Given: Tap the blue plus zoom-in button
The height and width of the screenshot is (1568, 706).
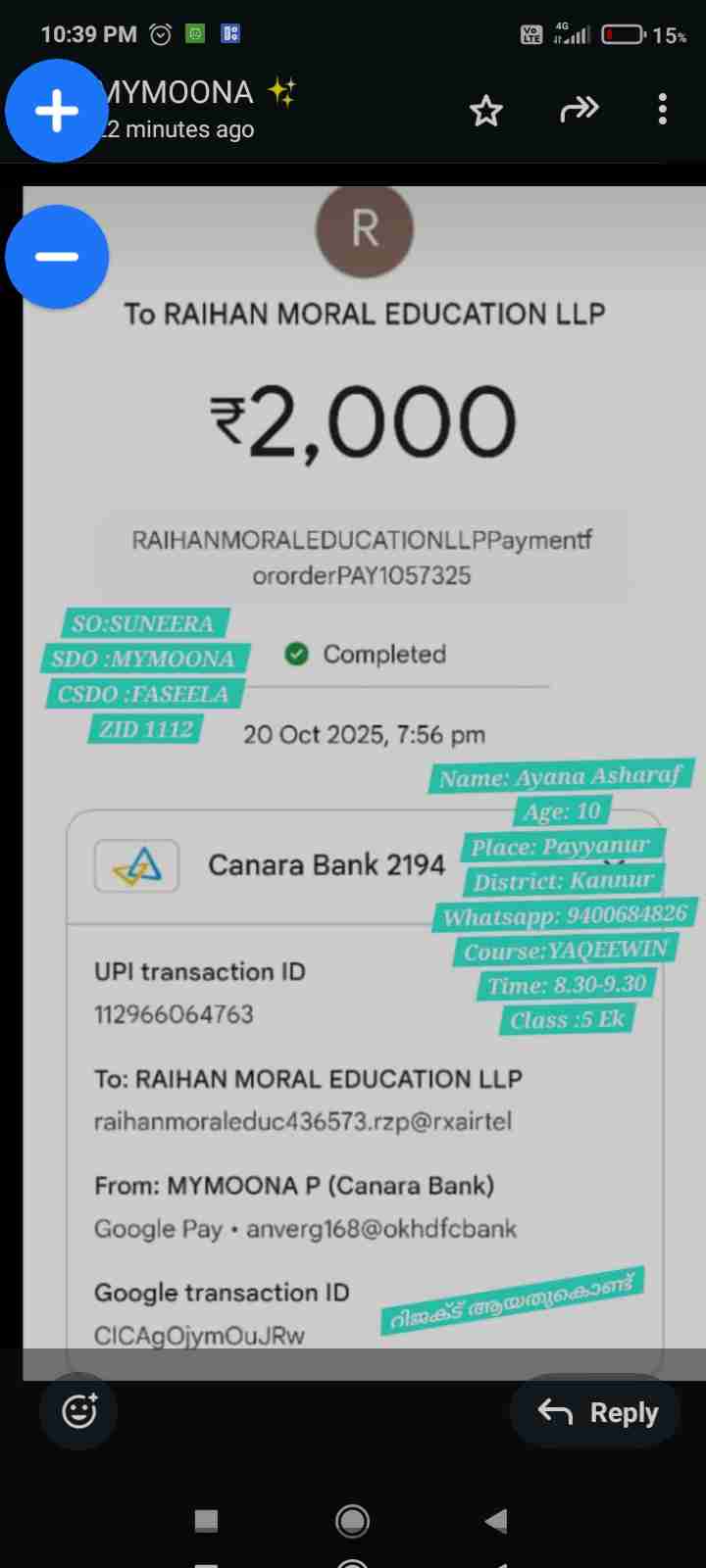Looking at the screenshot, I should 57,111.
